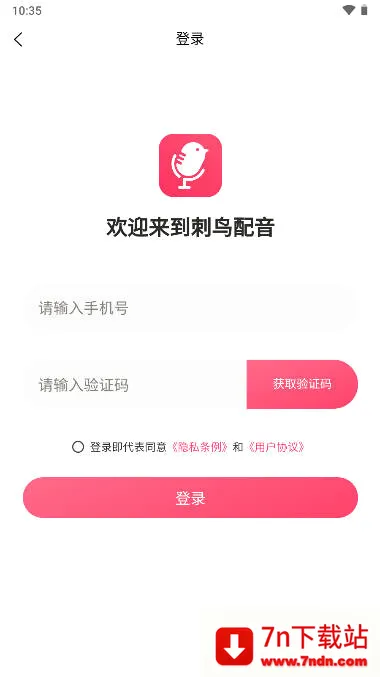Go back using the top-left arrow
Viewport: 380px width, 677px height.
click(18, 39)
